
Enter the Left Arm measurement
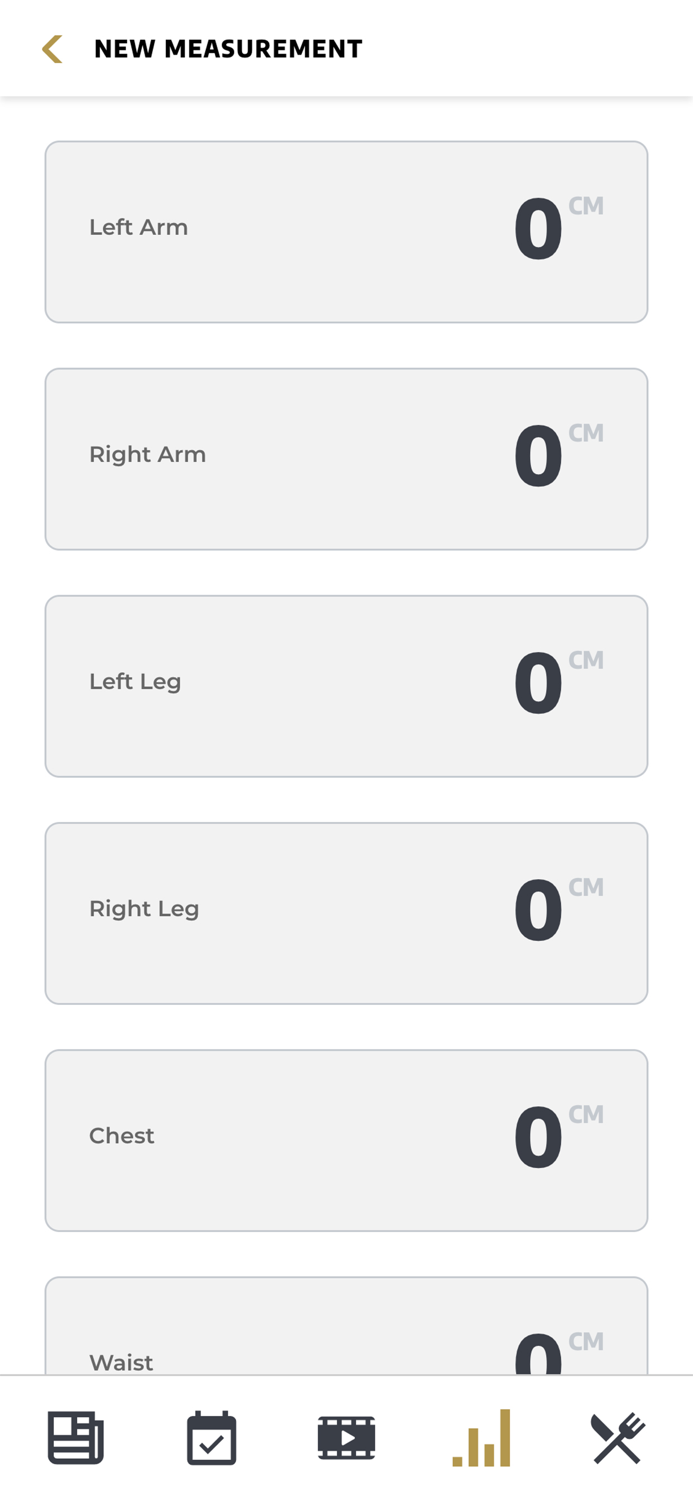pos(346,232)
